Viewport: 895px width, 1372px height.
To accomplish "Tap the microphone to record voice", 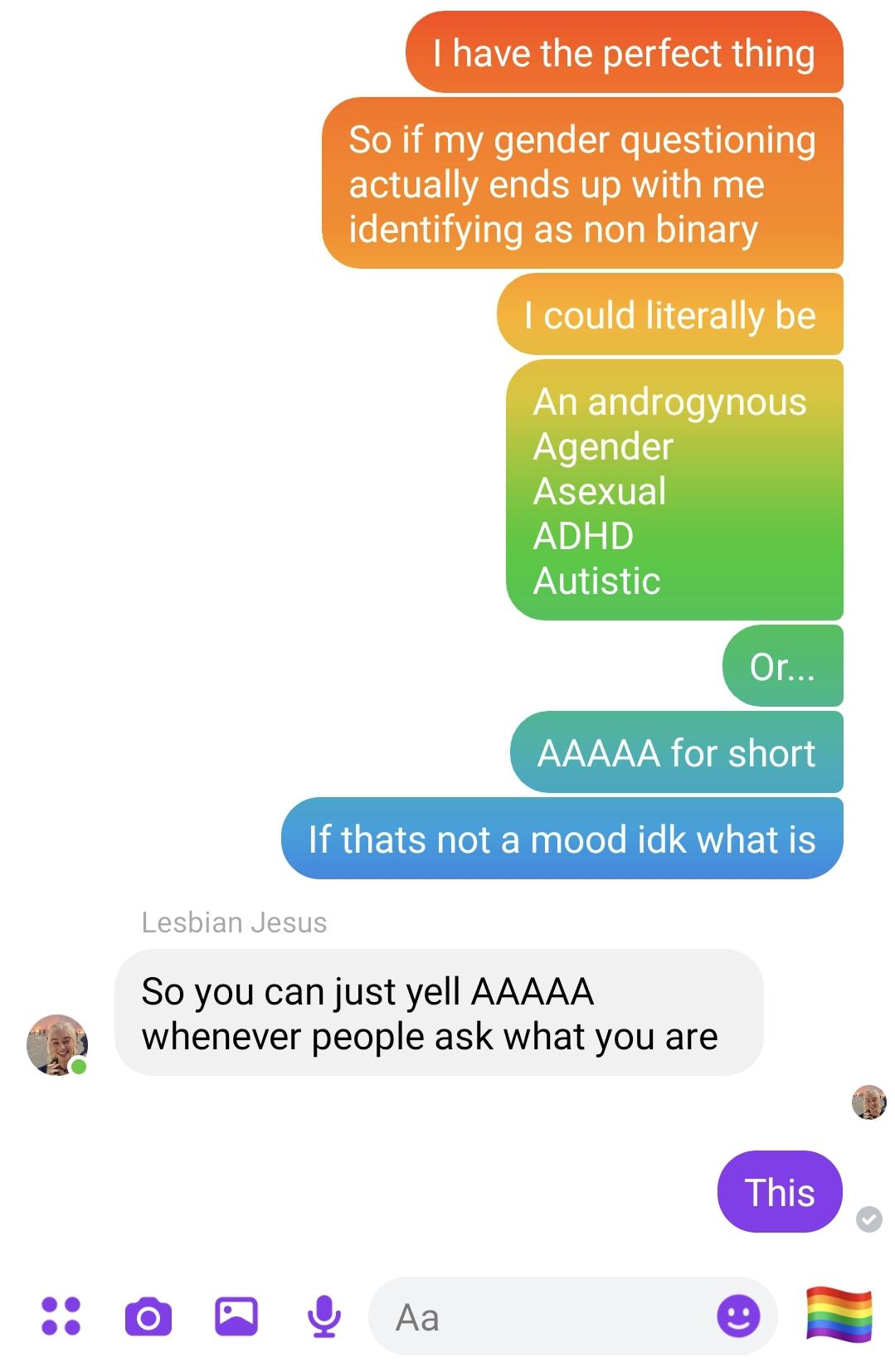I will tap(323, 1316).
